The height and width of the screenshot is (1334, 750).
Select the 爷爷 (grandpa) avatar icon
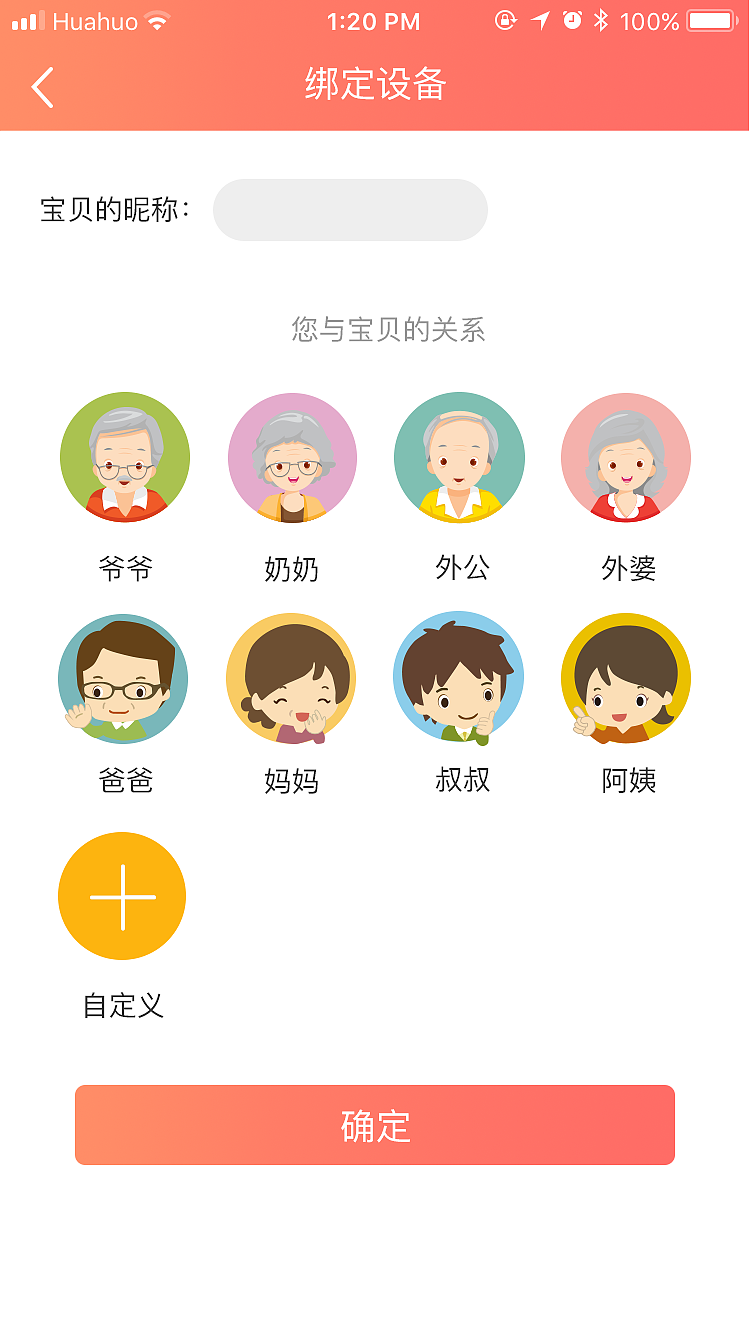(123, 457)
